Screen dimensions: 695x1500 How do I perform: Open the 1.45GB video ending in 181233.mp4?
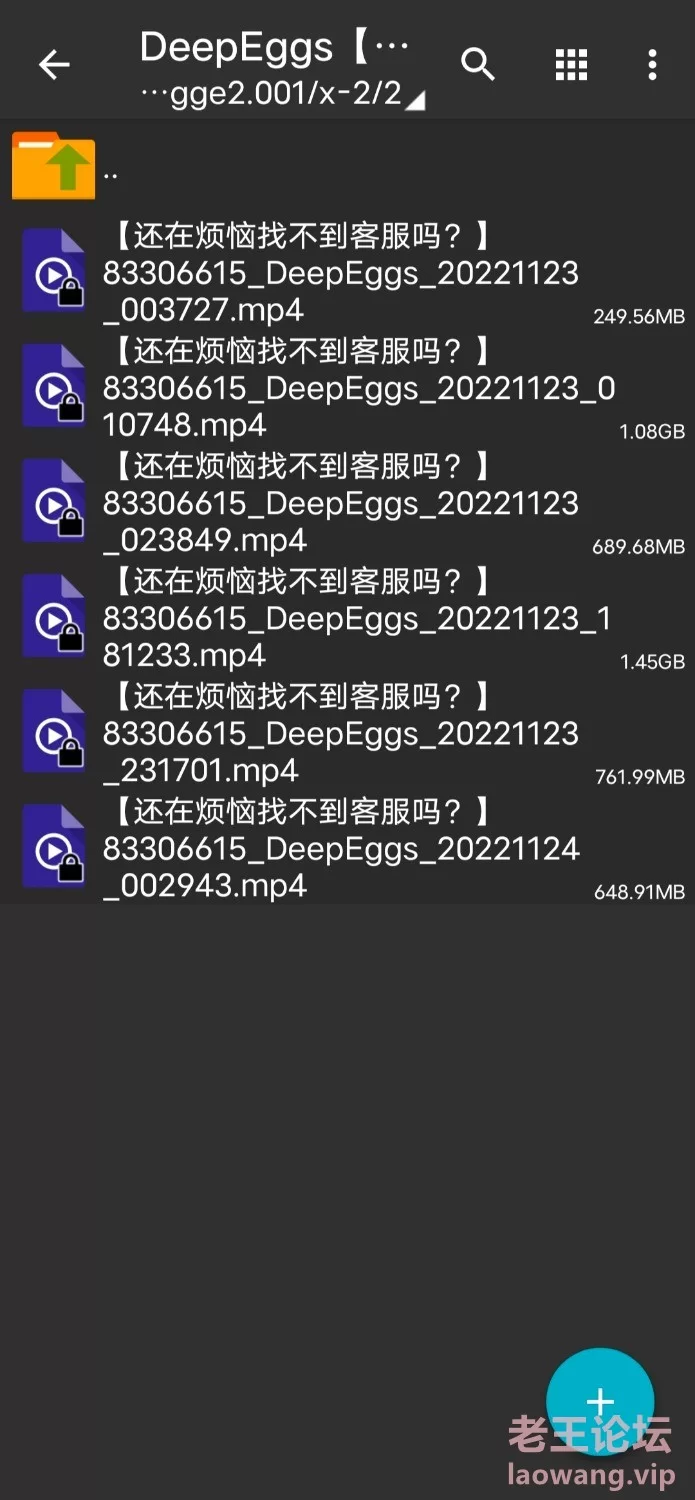click(340, 618)
